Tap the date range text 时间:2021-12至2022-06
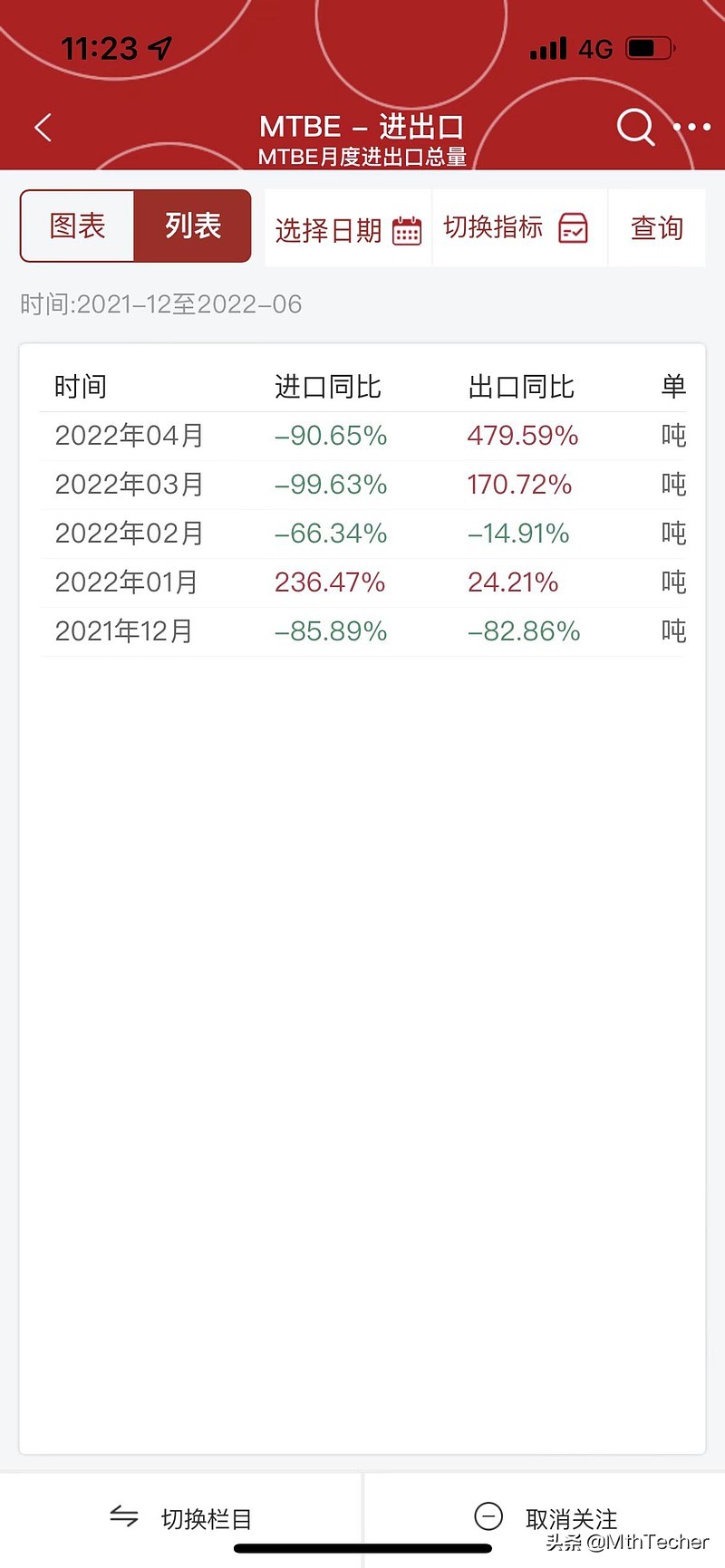This screenshot has width=725, height=1568. 159,304
